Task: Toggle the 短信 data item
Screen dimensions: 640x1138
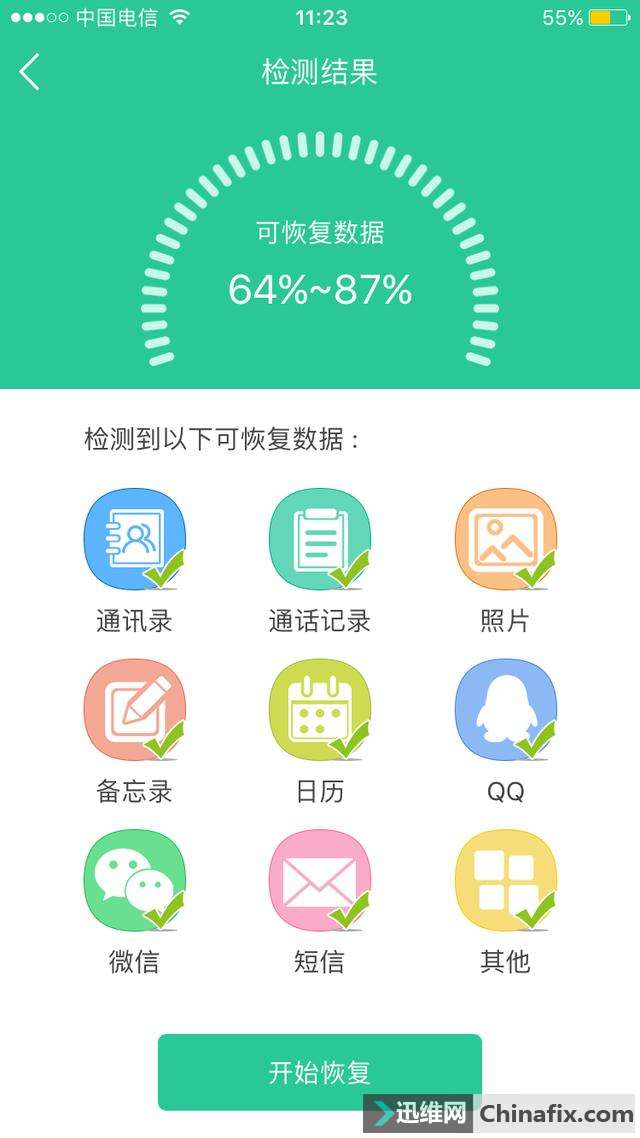Action: (320, 880)
